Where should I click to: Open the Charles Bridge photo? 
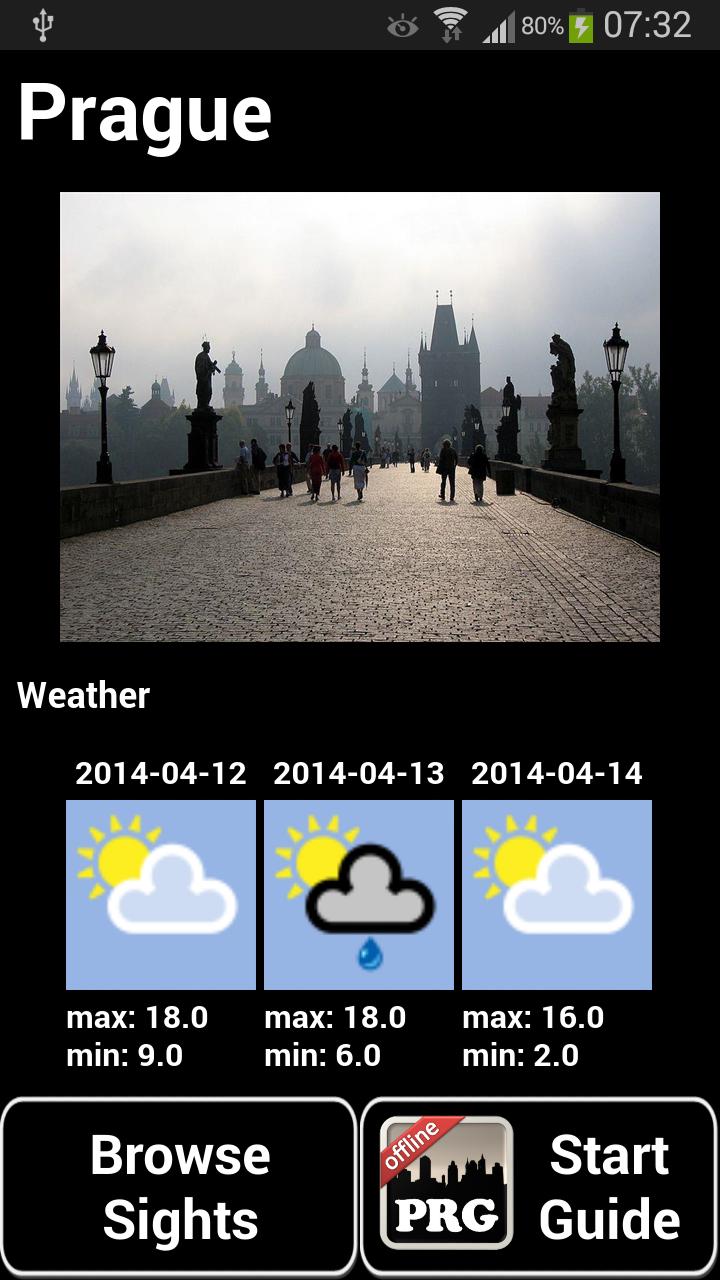pos(360,420)
